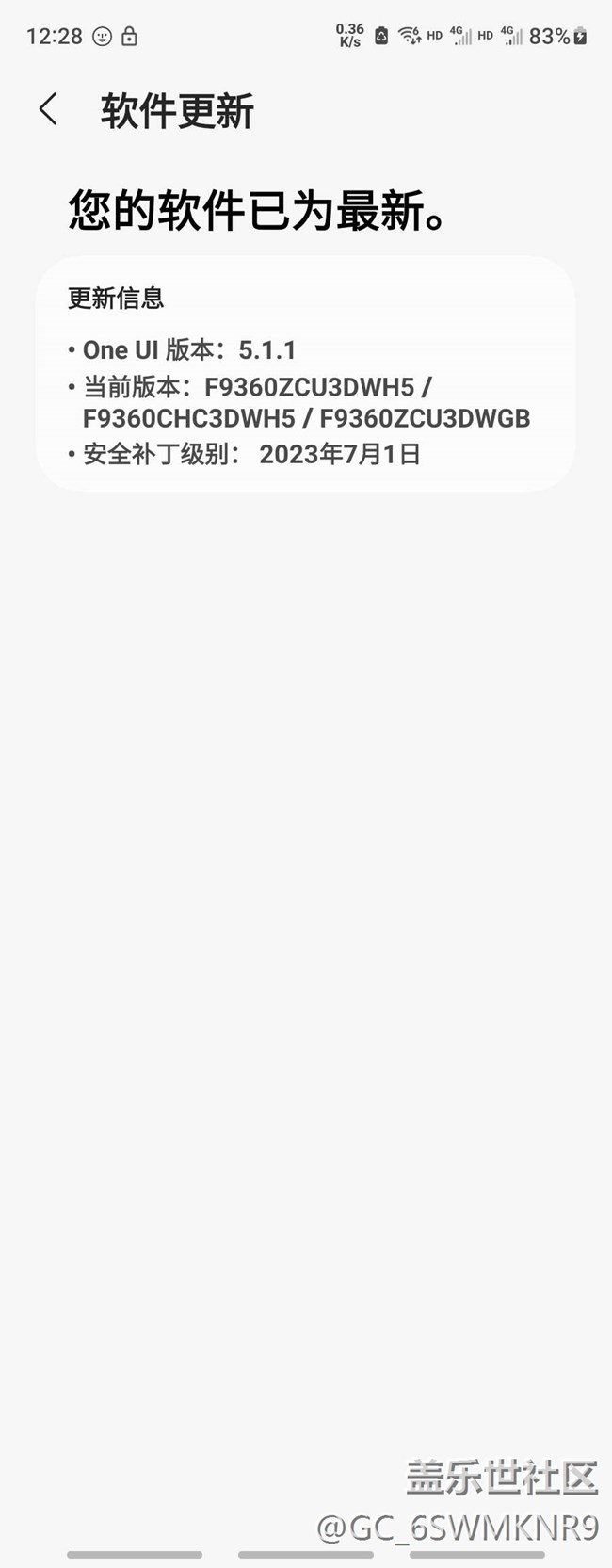612x1568 pixels.
Task: Go back from the software update page
Action: [49, 110]
